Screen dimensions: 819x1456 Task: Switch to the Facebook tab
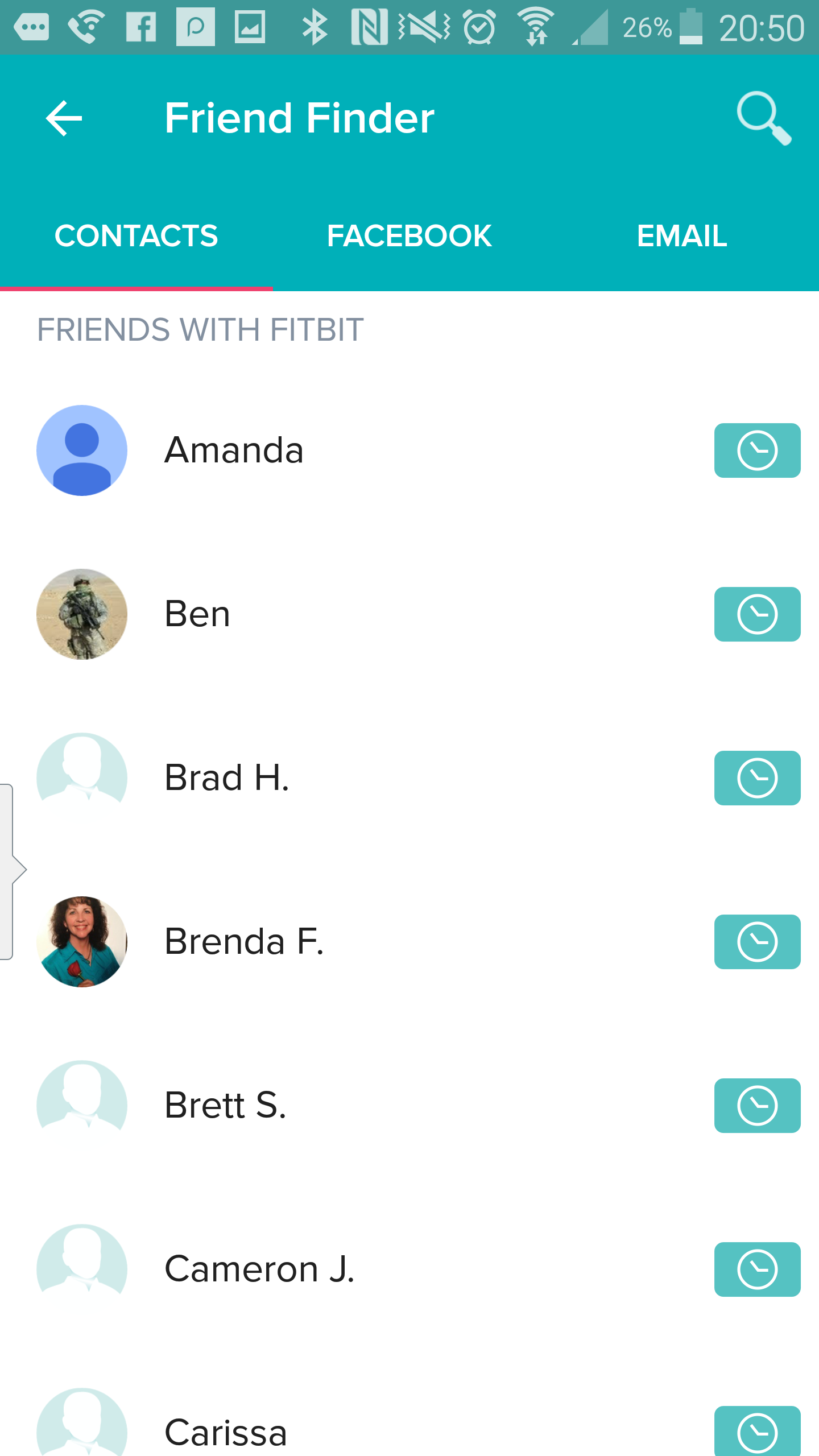coord(409,235)
